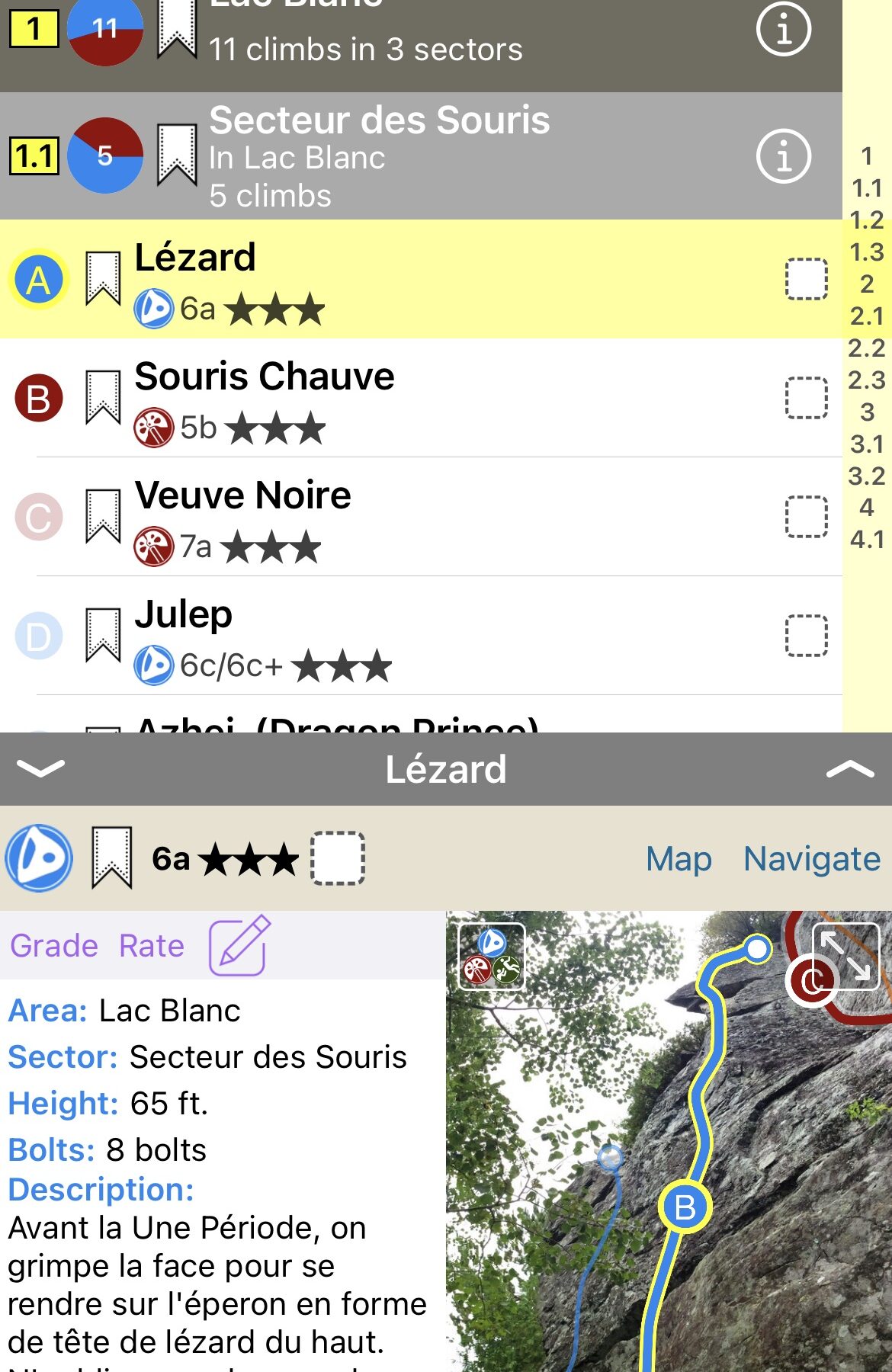Tick the checkbox for Veuve Noire
Screen dimensions: 892x1372
806,517
